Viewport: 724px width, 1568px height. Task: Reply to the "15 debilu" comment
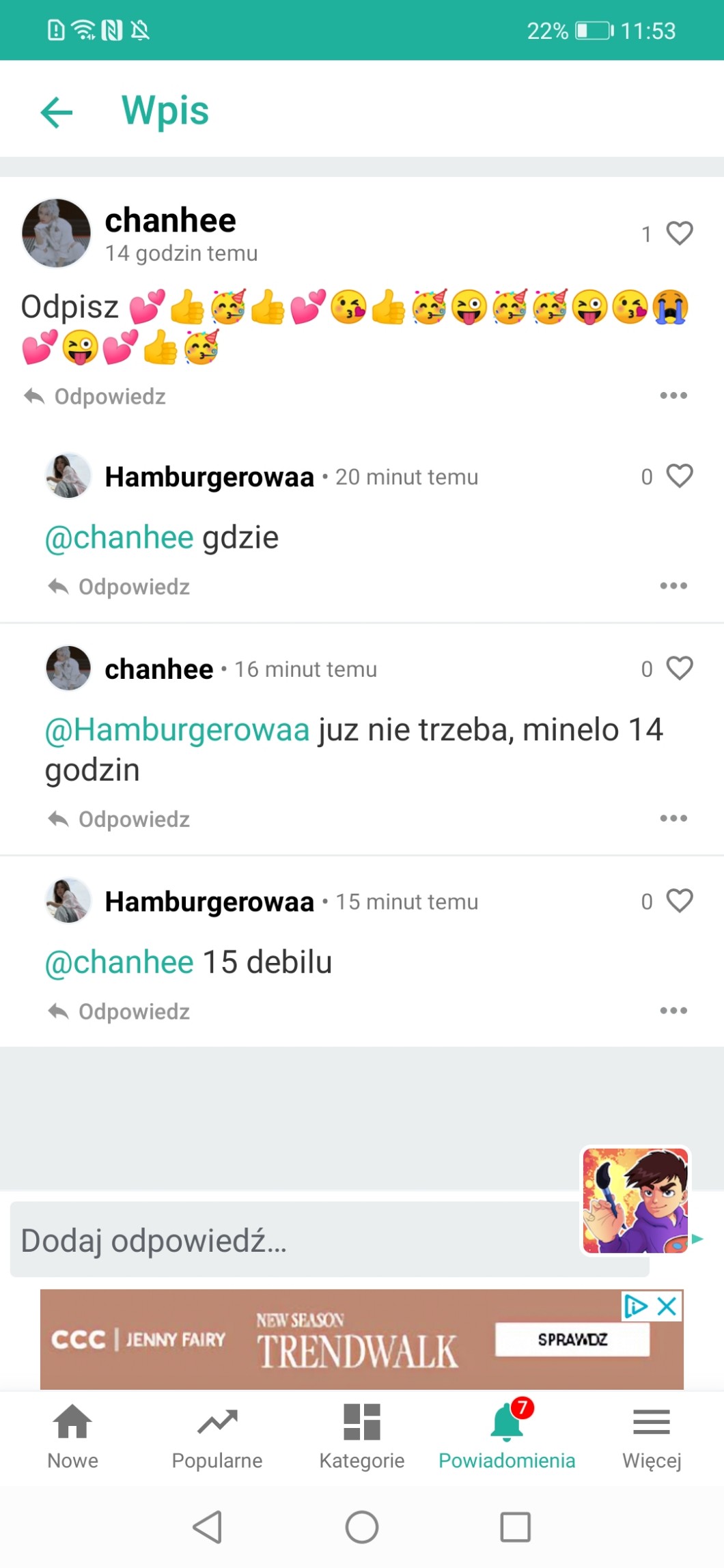click(x=120, y=1011)
